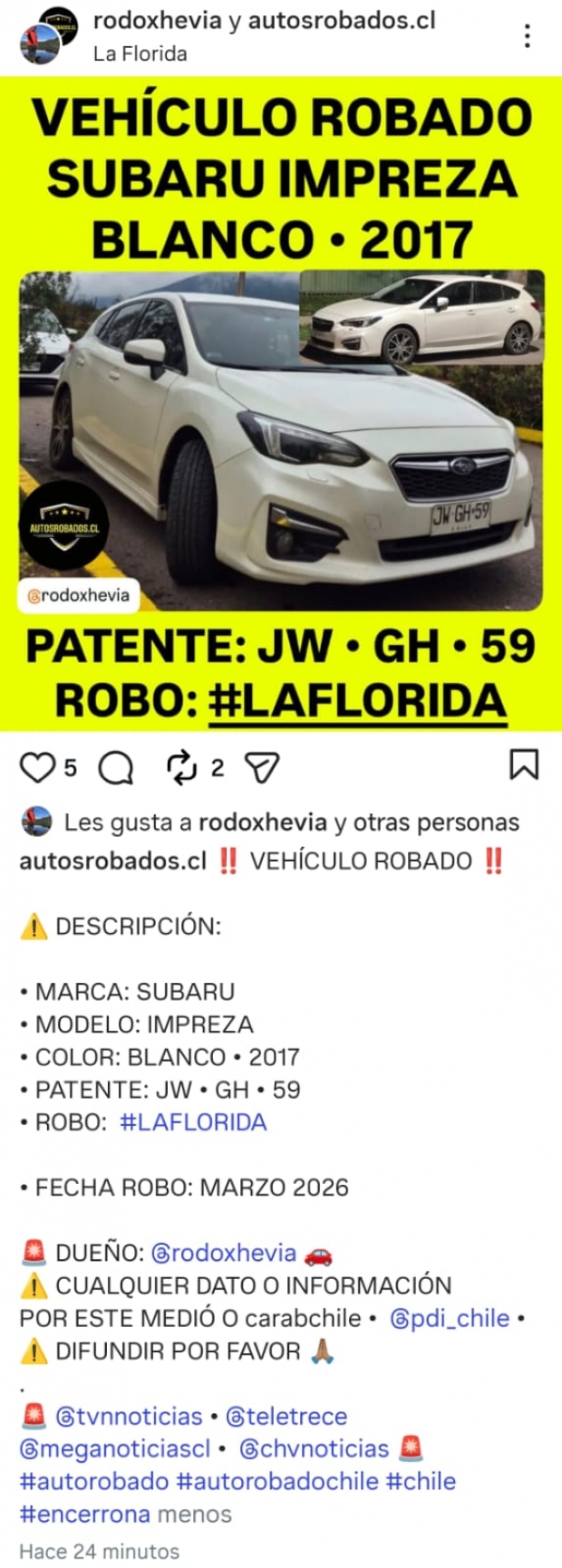The image size is (562, 1568).
Task: Open the comments bubble icon
Action: click(116, 768)
